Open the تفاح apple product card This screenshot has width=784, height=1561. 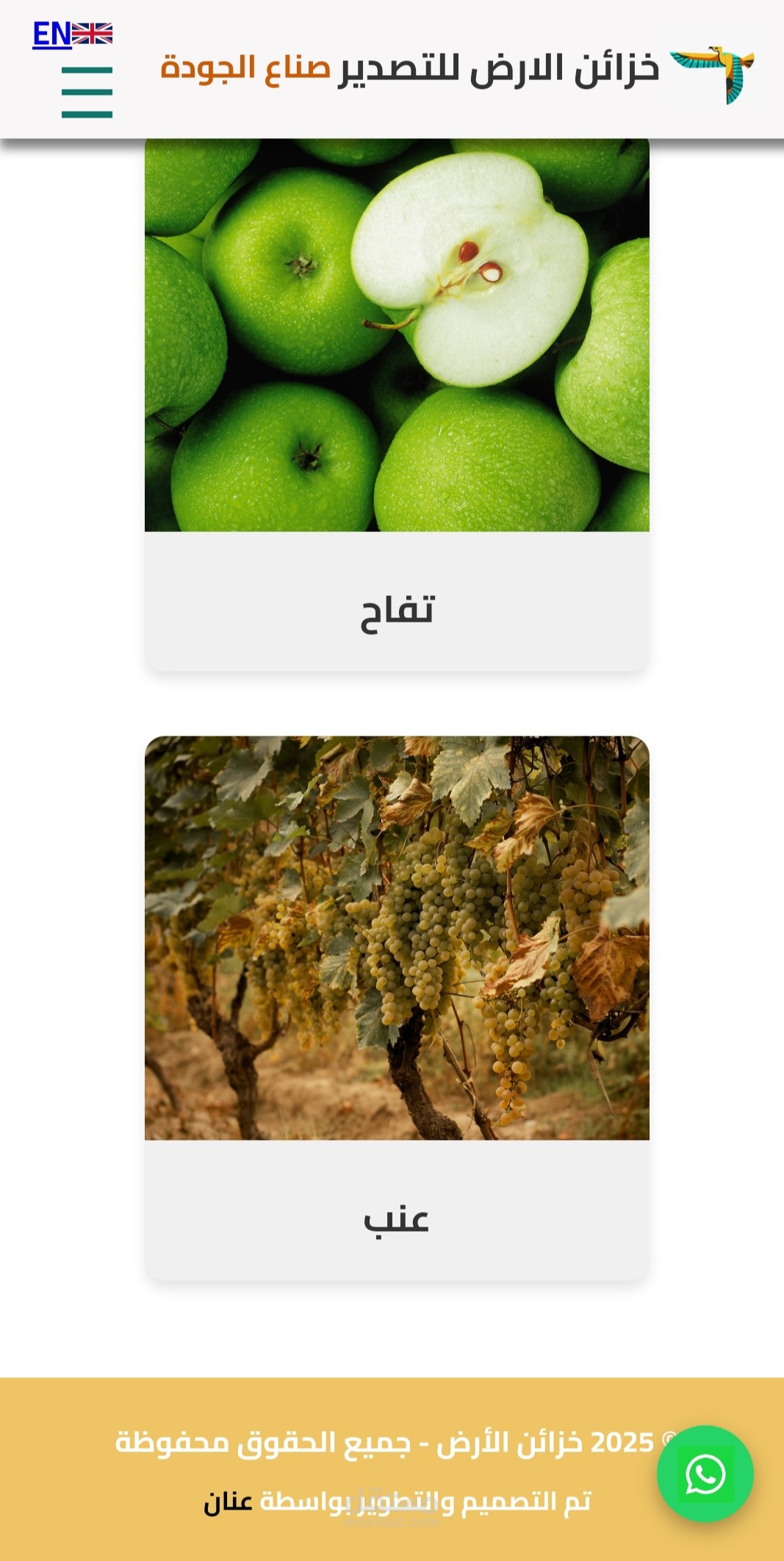point(397,403)
